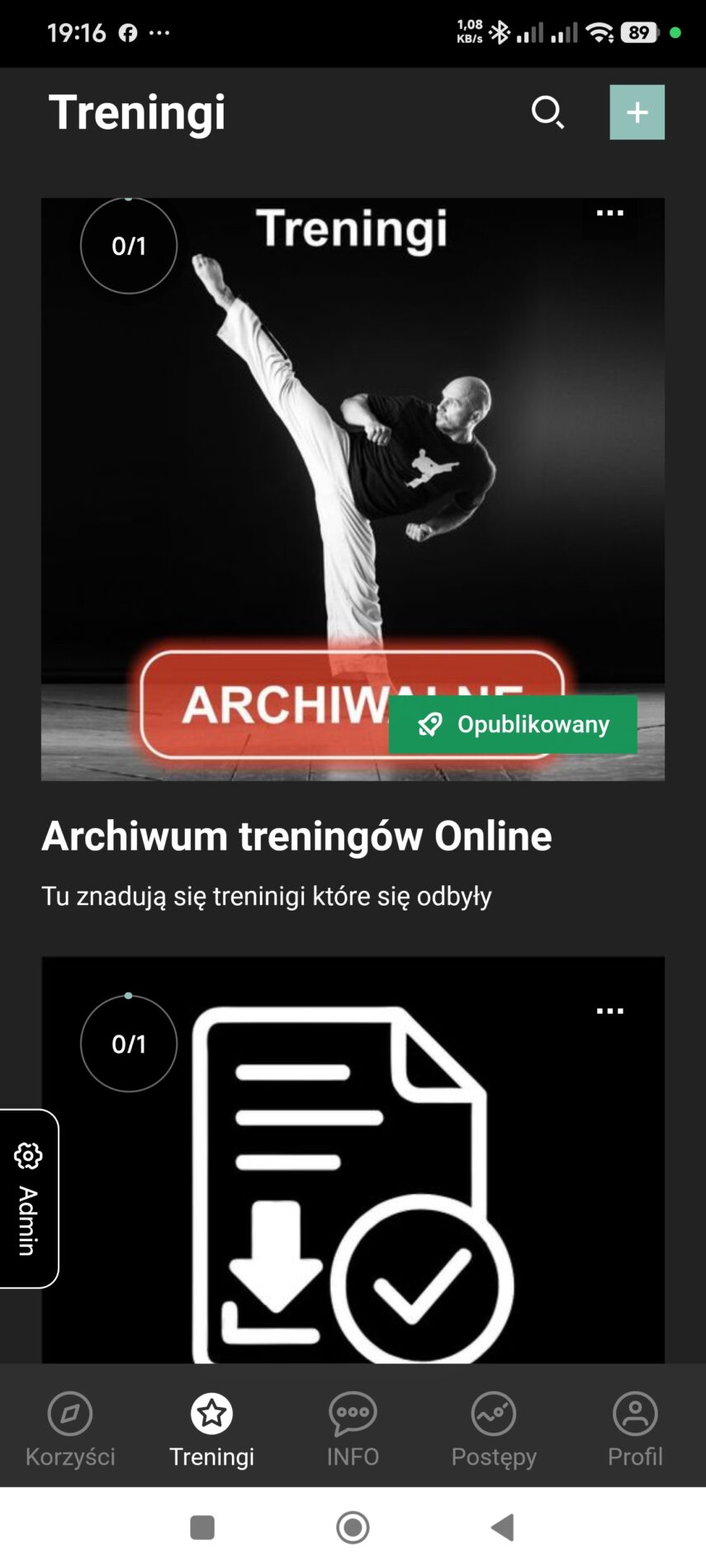Open the Admin side panel
Image resolution: width=706 pixels, height=1568 pixels.
click(x=29, y=1197)
